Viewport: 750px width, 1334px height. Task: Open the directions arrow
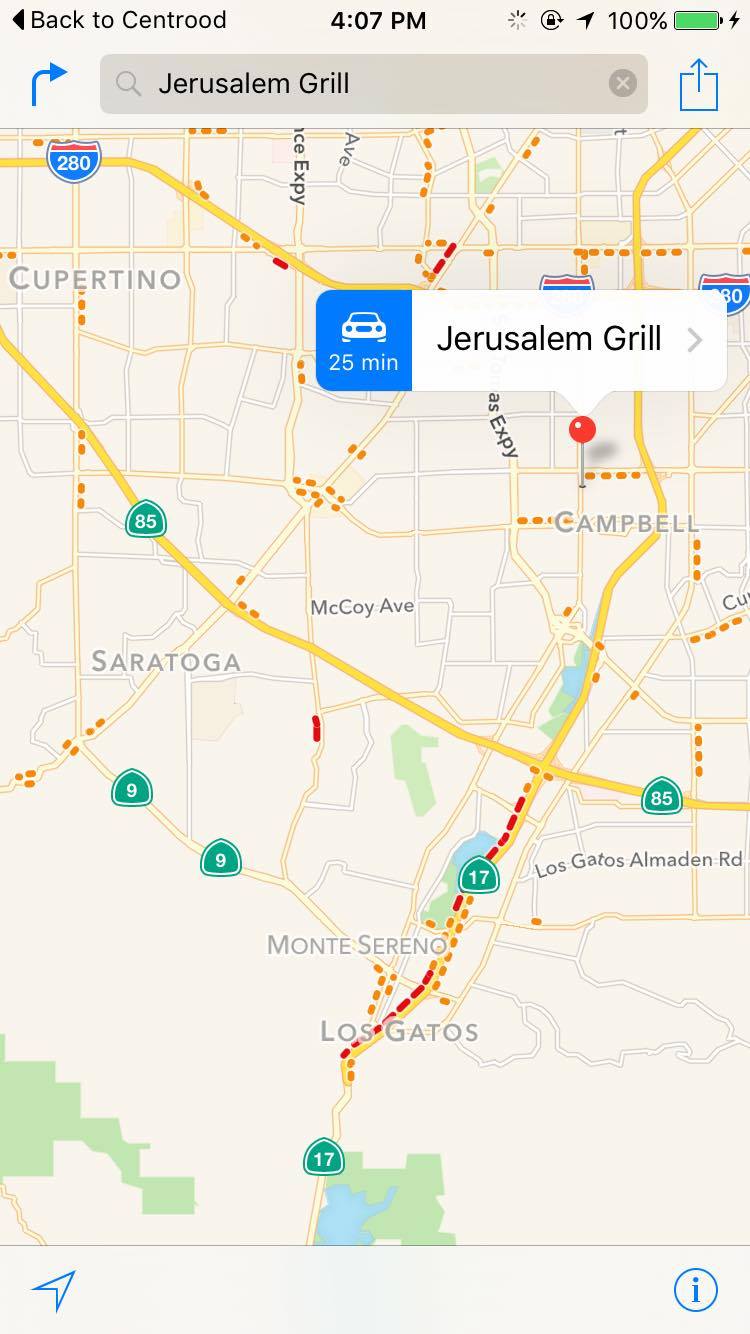point(49,84)
